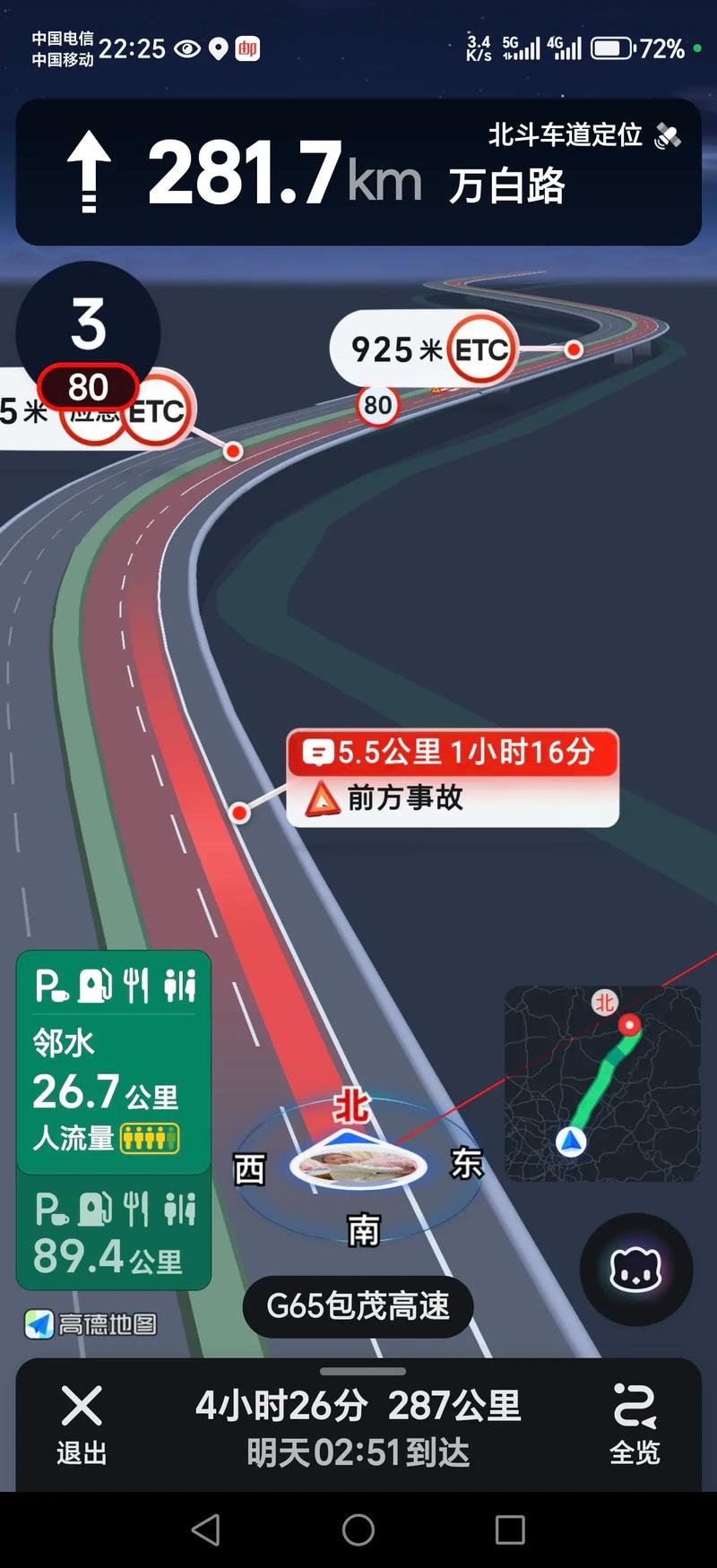Go to the system home screen
This screenshot has width=717, height=1568.
coord(358,1529)
